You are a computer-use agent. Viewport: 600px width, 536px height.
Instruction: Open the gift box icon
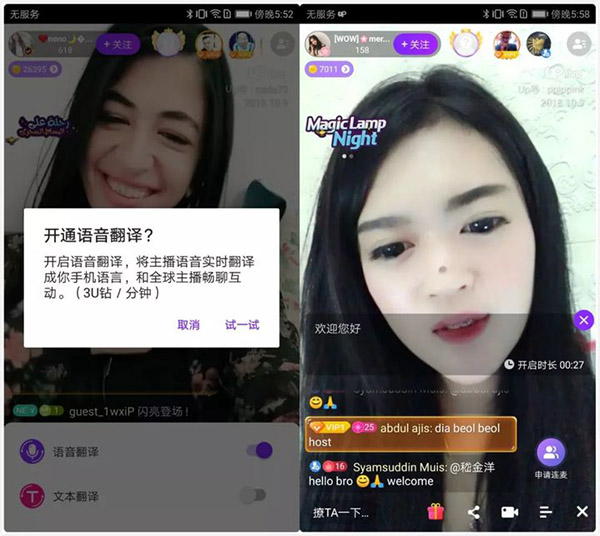pyautogui.click(x=435, y=512)
